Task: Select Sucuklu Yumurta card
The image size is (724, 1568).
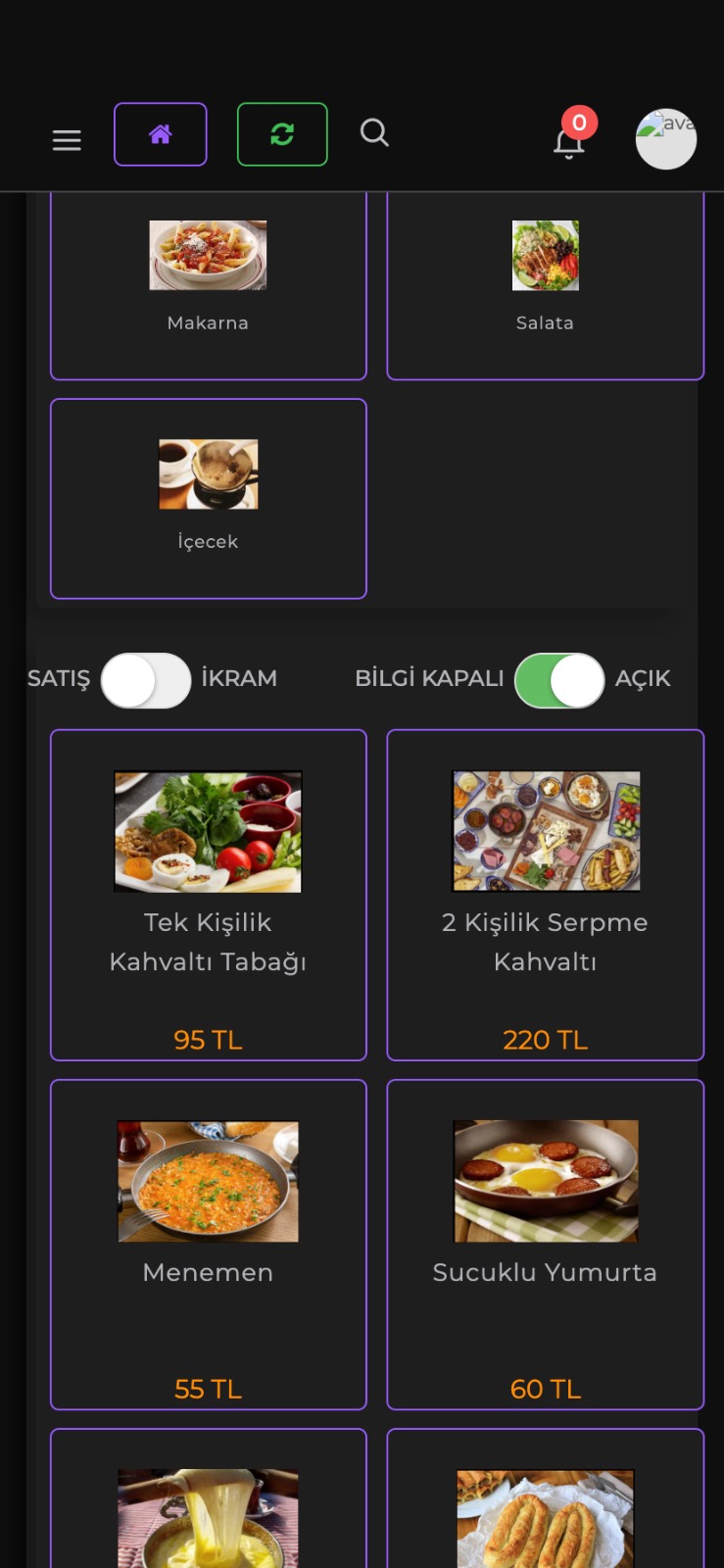Action: click(x=545, y=1244)
